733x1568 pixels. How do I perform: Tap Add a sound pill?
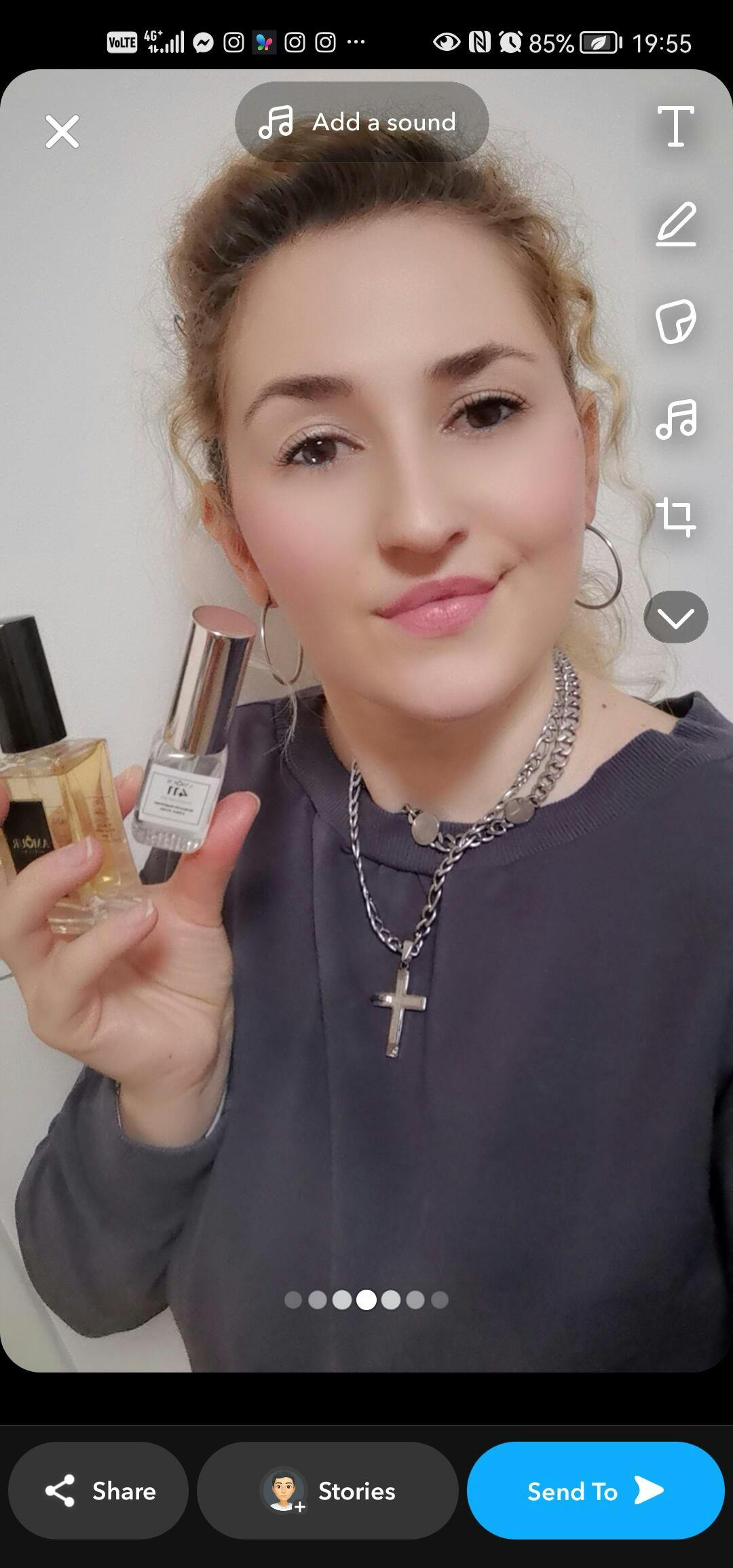click(x=362, y=122)
